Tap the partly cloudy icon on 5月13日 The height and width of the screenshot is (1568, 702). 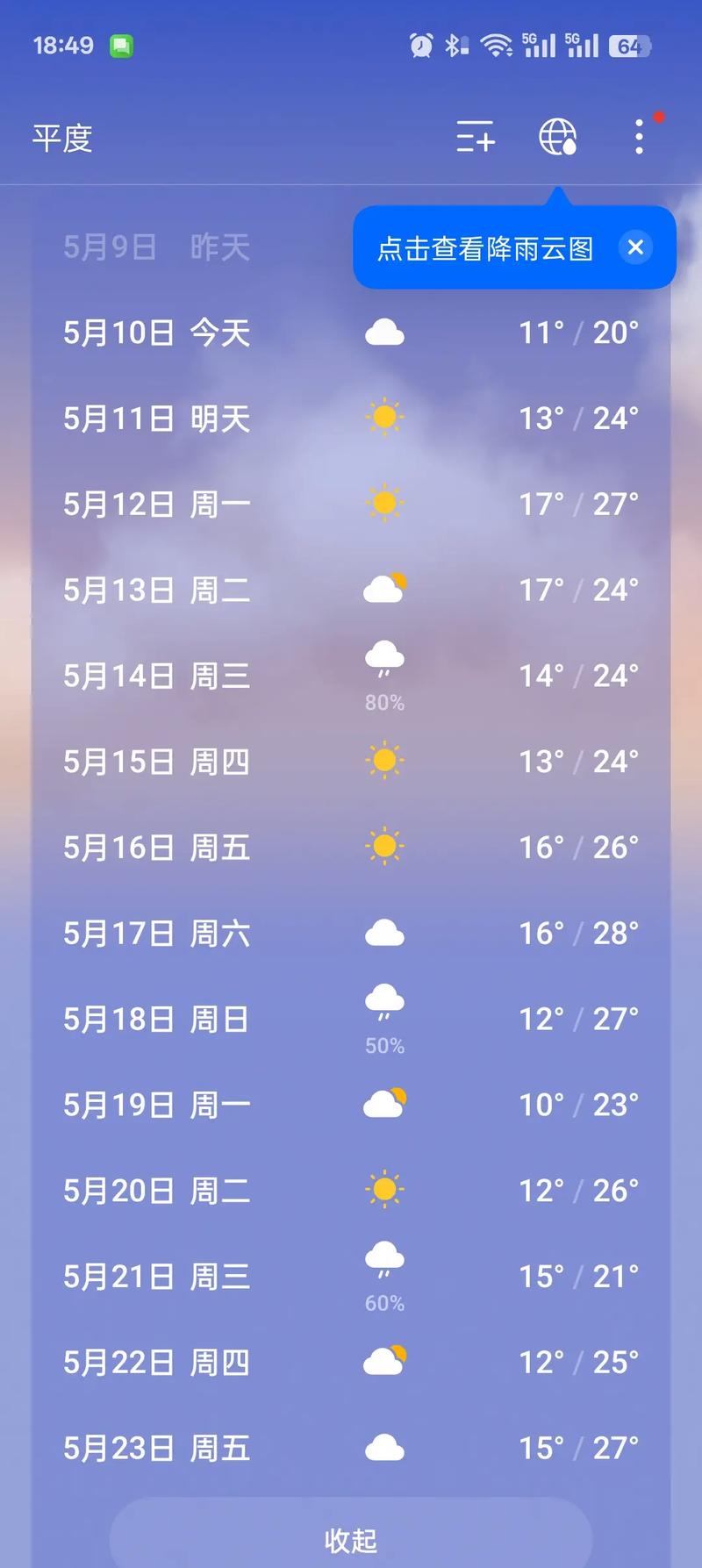383,586
